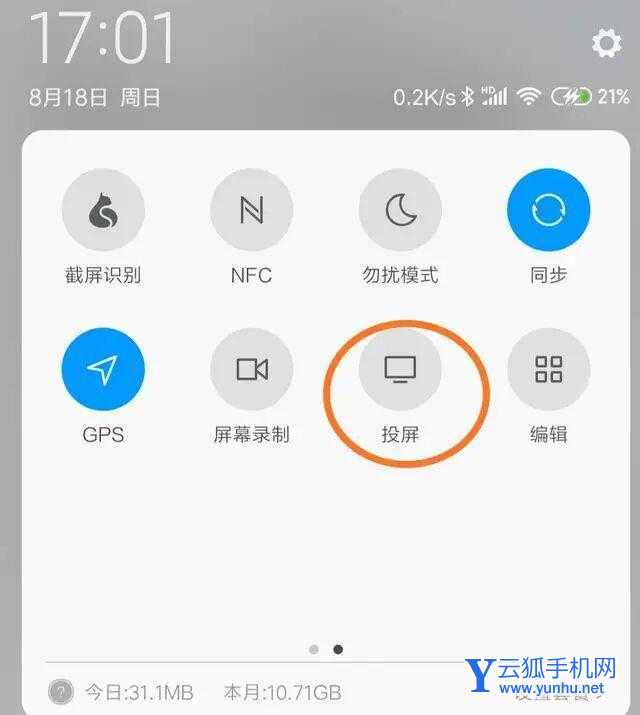The height and width of the screenshot is (715, 640).
Task: Turn on NFC
Action: [x=251, y=210]
